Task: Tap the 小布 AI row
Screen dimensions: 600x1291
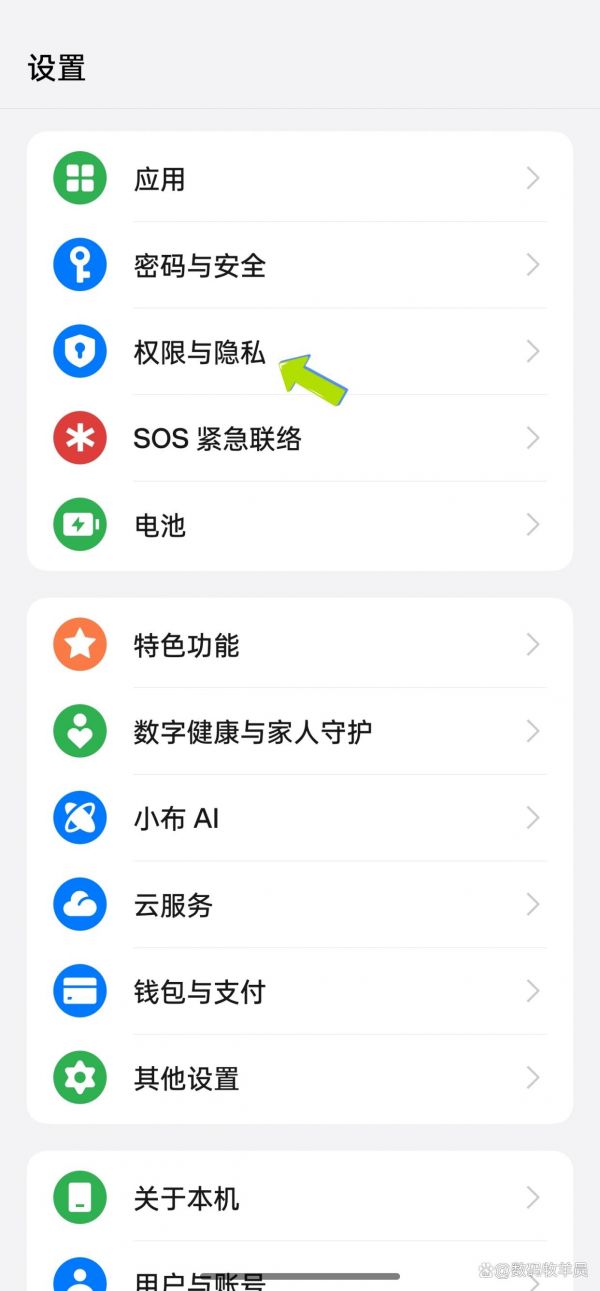Action: pos(300,818)
